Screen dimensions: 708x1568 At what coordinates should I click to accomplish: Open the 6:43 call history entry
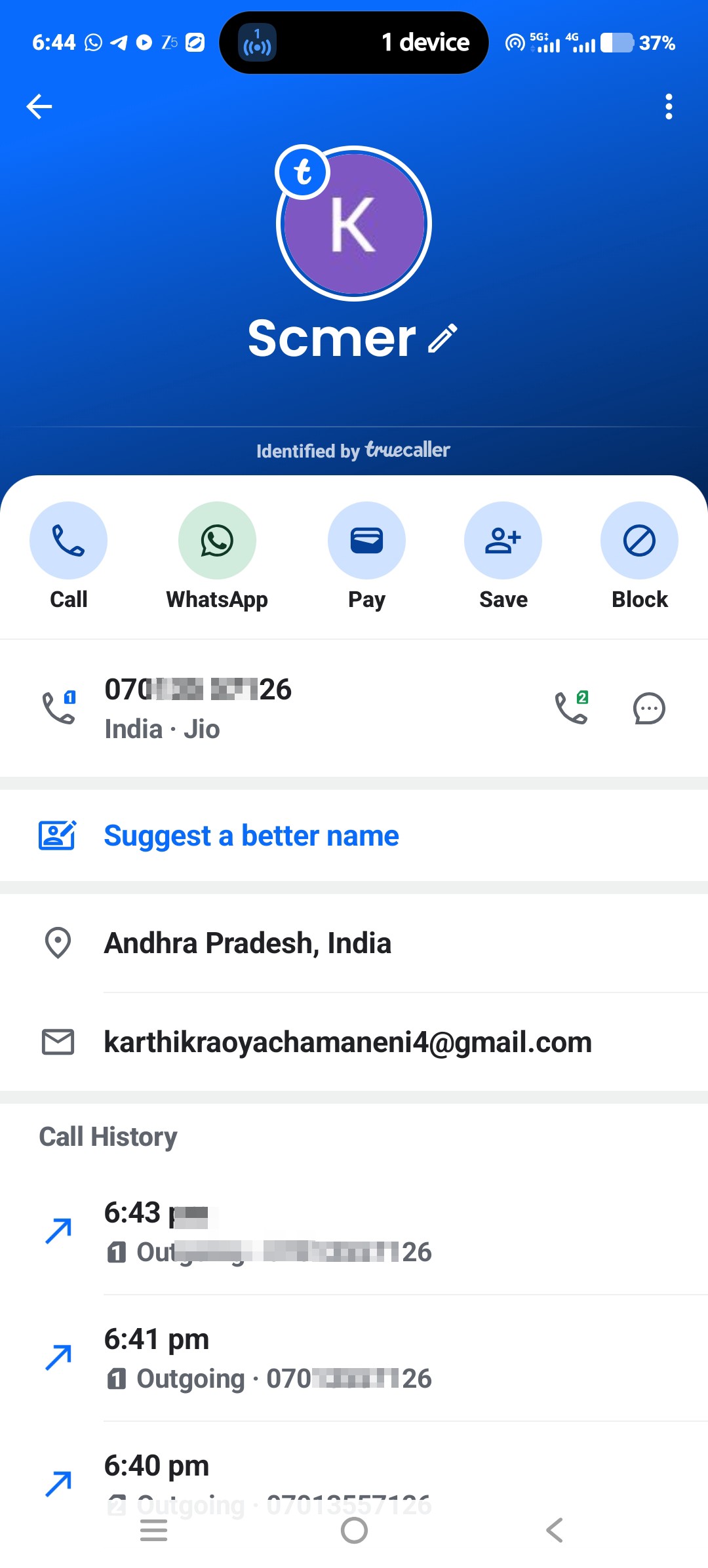pyautogui.click(x=354, y=1232)
